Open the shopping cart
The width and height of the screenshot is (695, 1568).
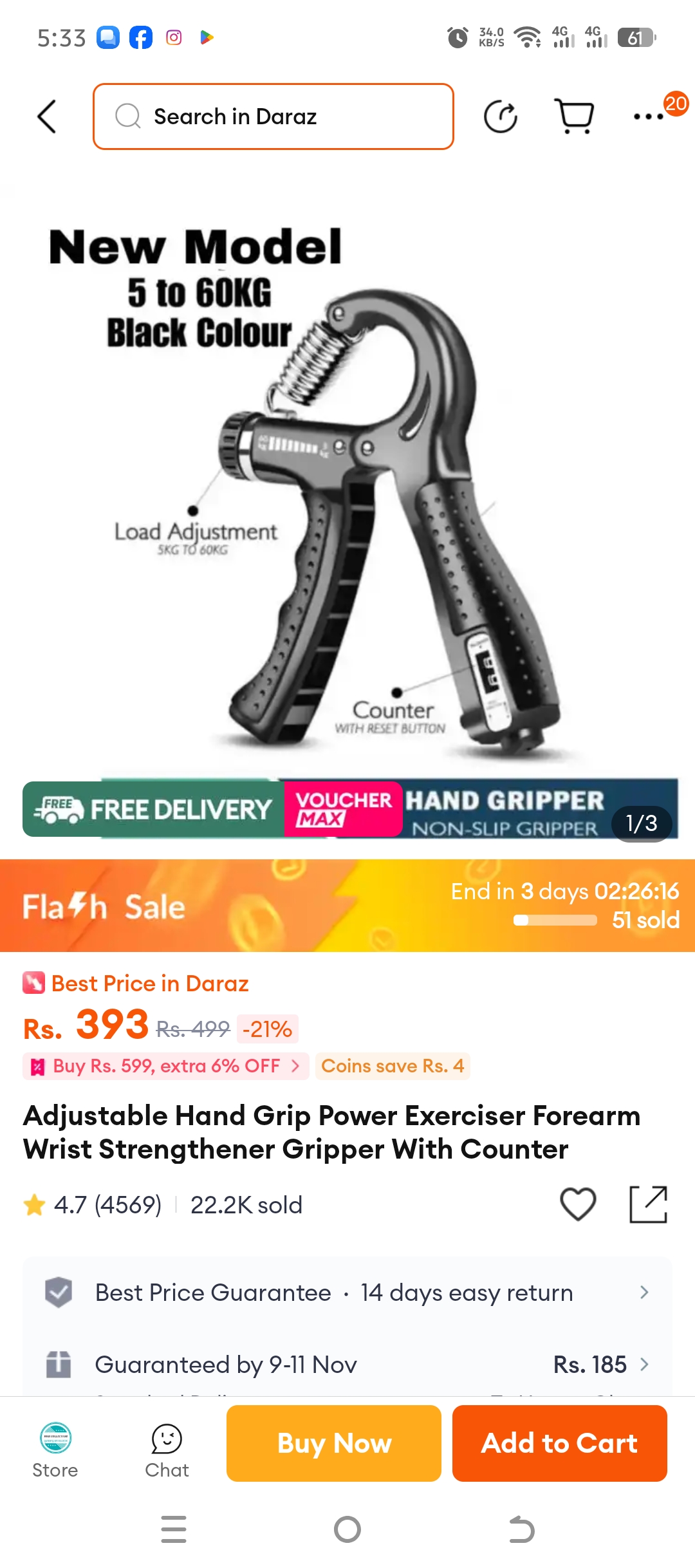(x=574, y=117)
